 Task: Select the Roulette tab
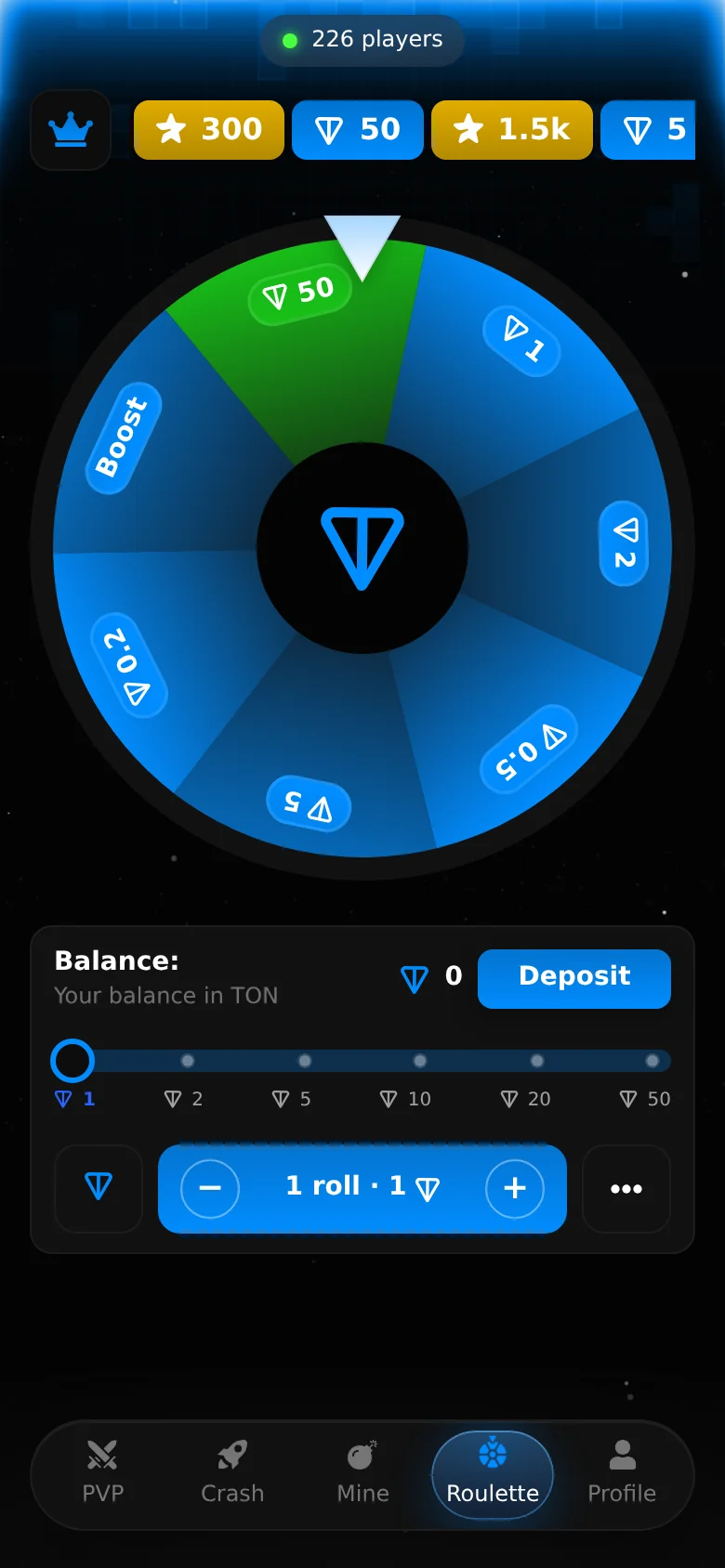493,1474
